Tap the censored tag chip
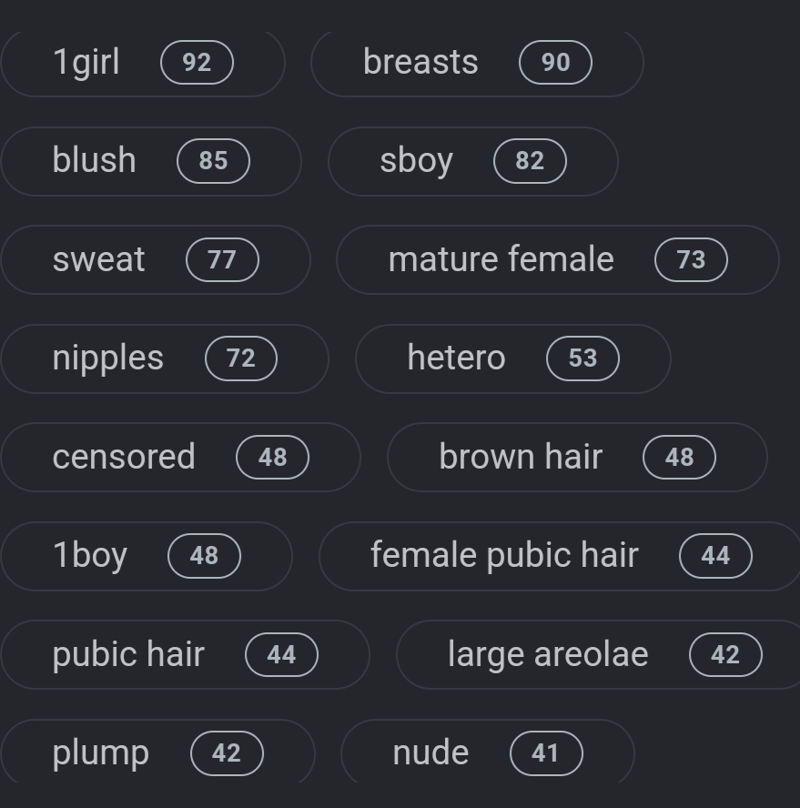 (x=180, y=457)
